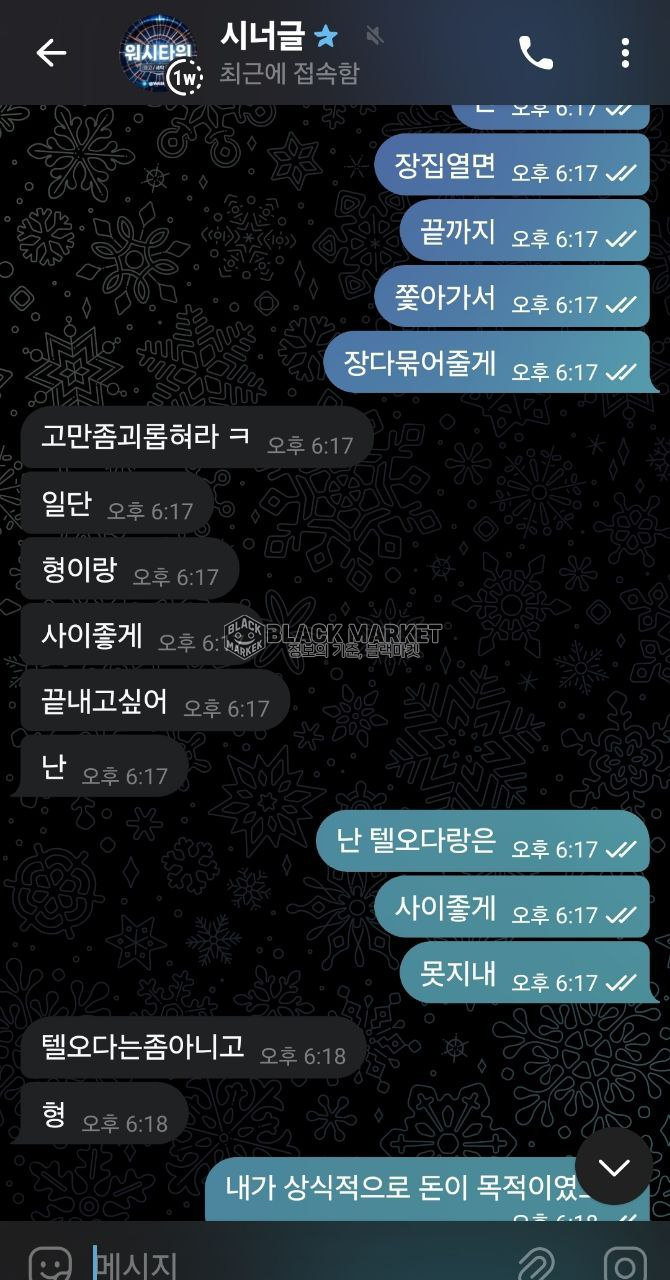Screen dimensions: 670x1280
Task: Jump to the latest messages
Action: point(613,1167)
